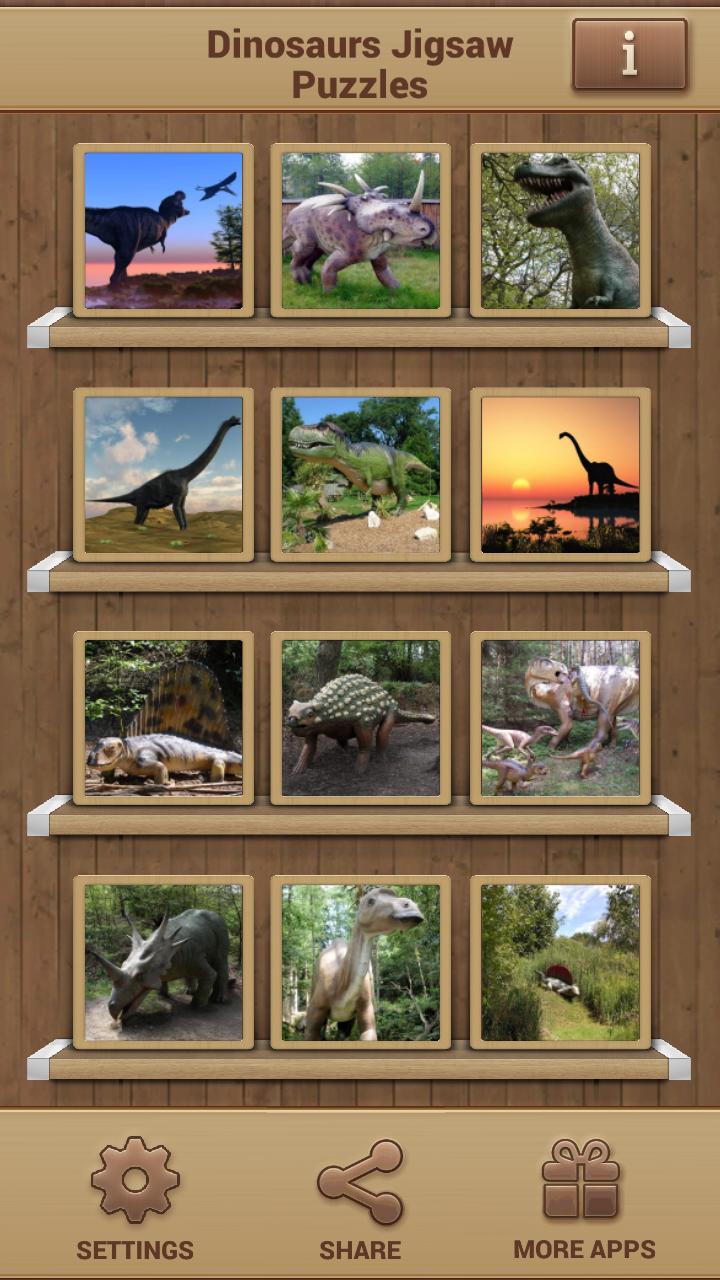Open More Apps
720x1280 pixels.
584,1198
